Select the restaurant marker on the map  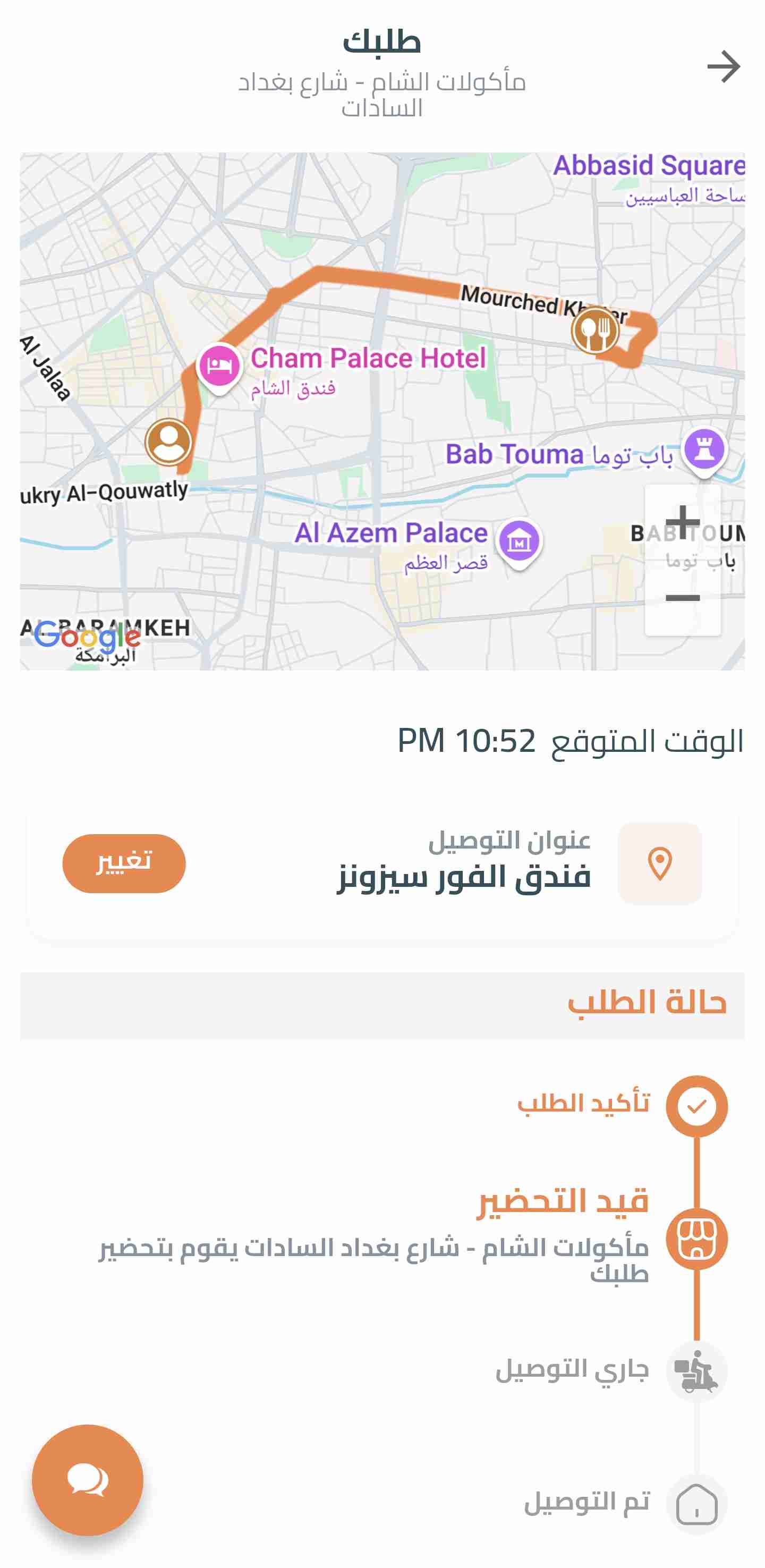[594, 330]
